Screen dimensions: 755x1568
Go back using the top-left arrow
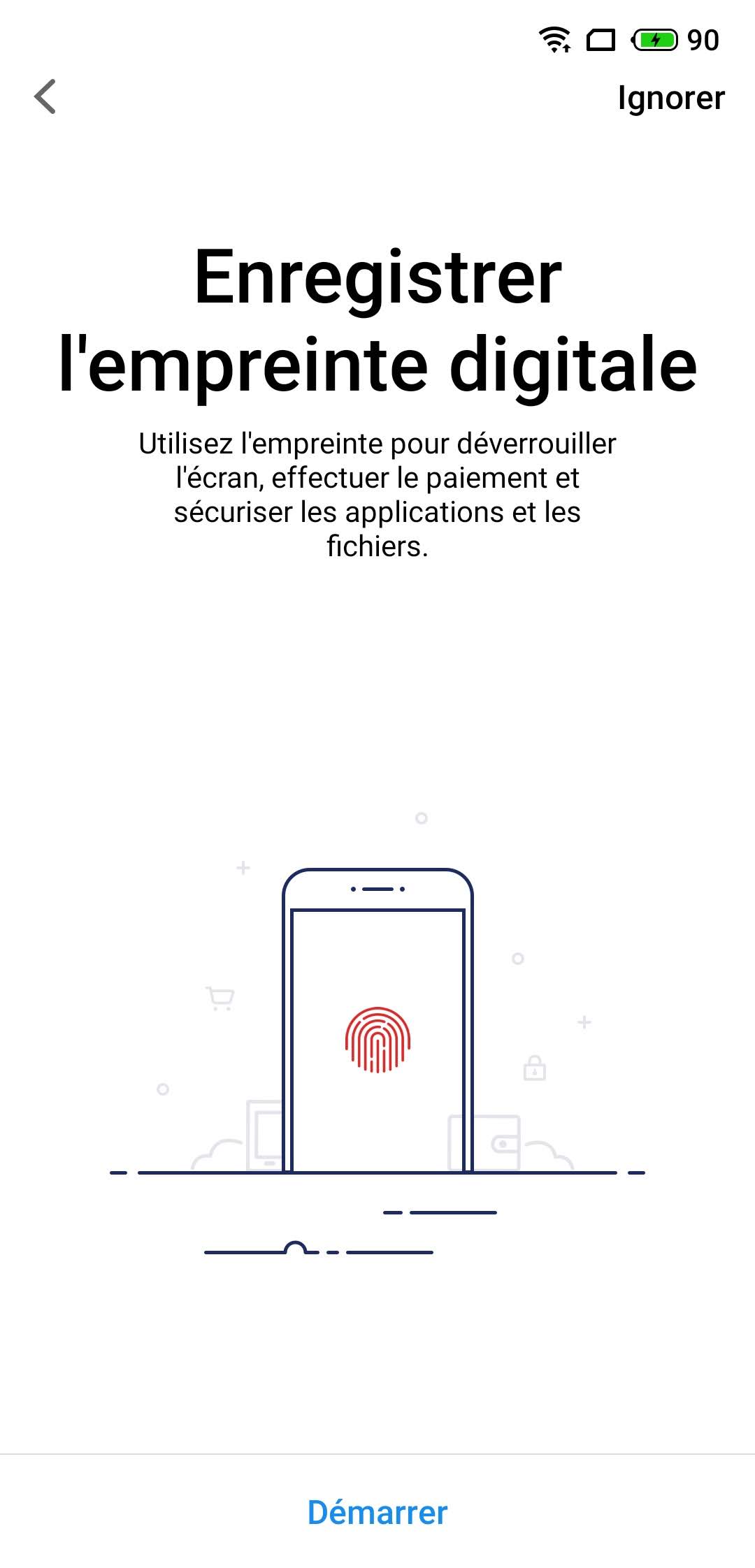pos(45,96)
